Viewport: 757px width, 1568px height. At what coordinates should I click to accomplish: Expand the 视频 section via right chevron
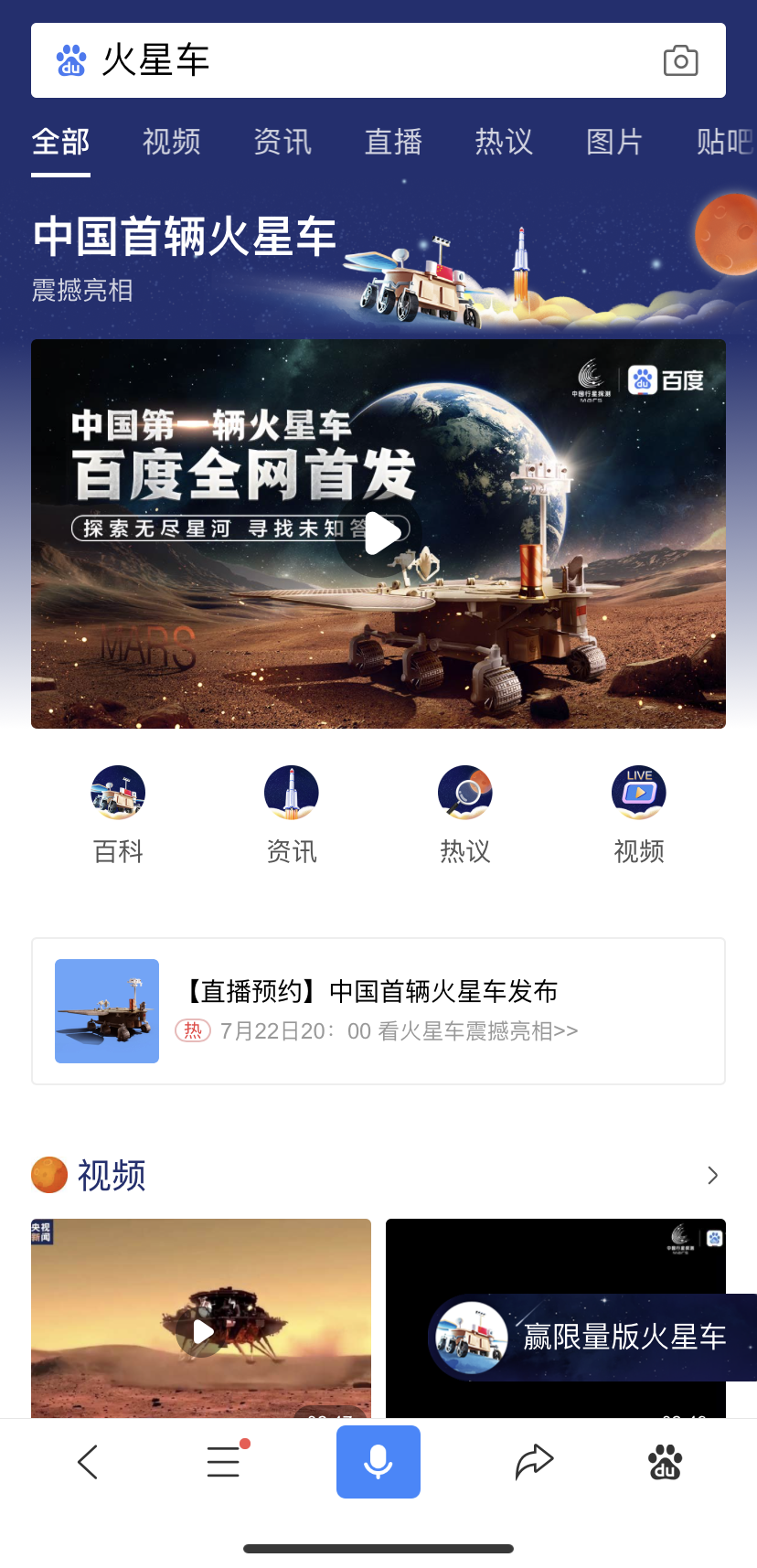point(711,1175)
